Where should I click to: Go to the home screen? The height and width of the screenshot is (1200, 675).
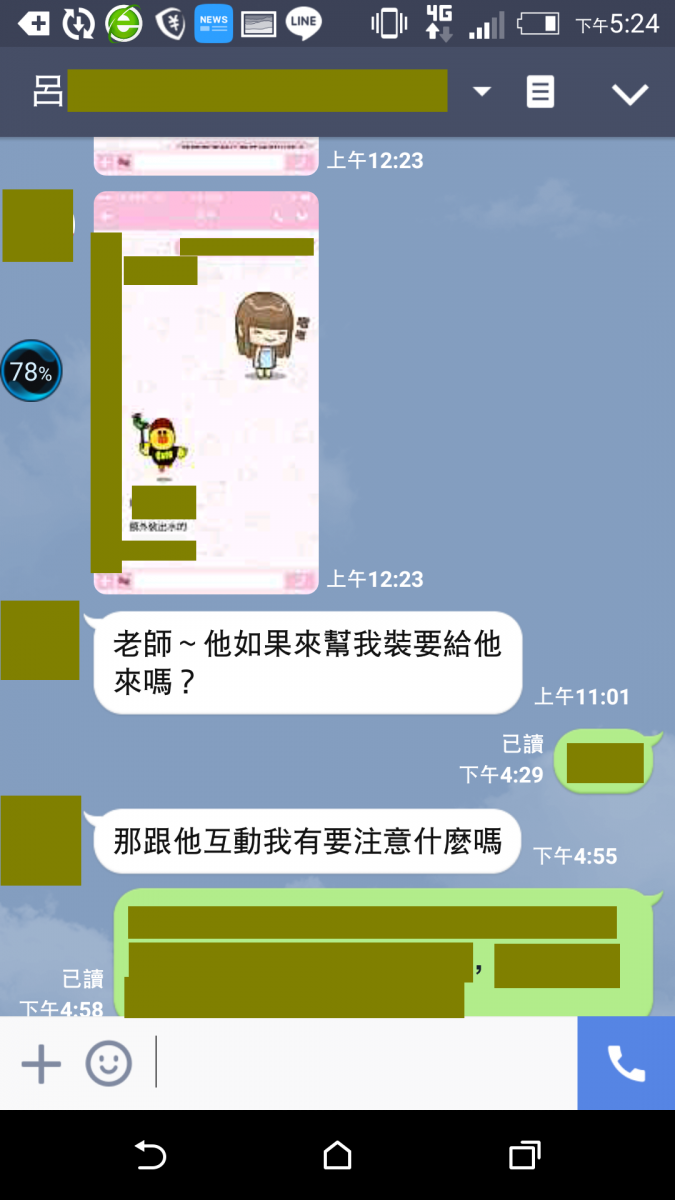[x=338, y=1156]
